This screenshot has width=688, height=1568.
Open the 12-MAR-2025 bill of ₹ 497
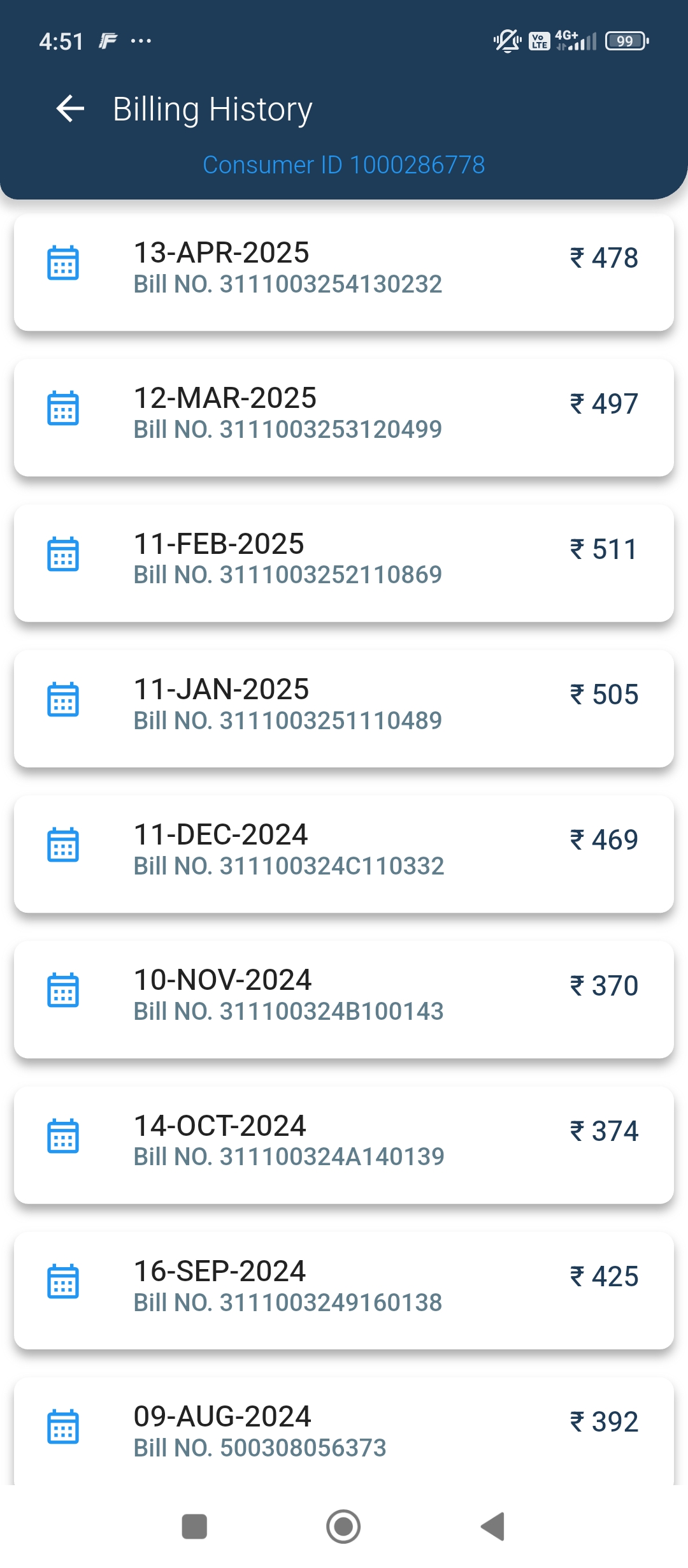[x=344, y=418]
